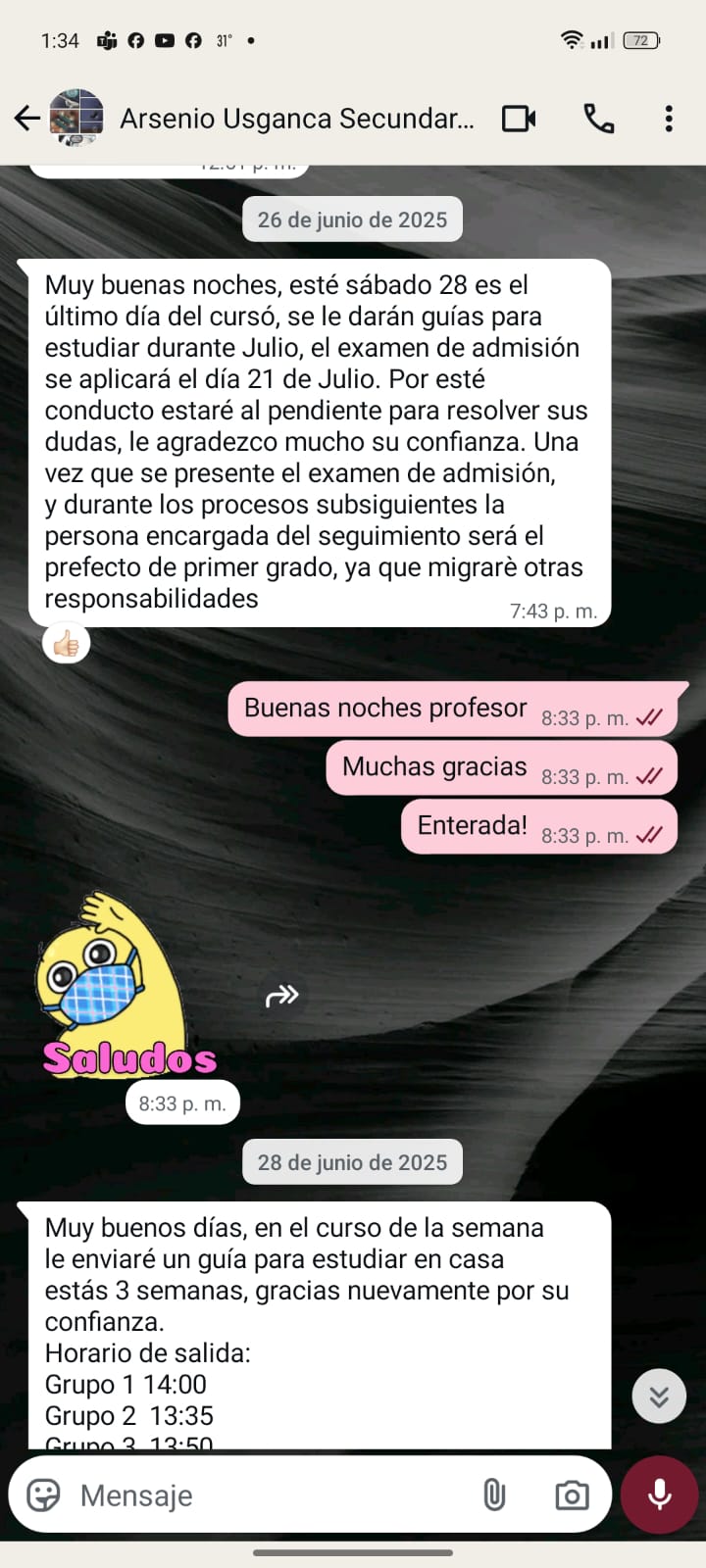The image size is (706, 1568).
Task: Jump to the latest messages
Action: point(659,1396)
